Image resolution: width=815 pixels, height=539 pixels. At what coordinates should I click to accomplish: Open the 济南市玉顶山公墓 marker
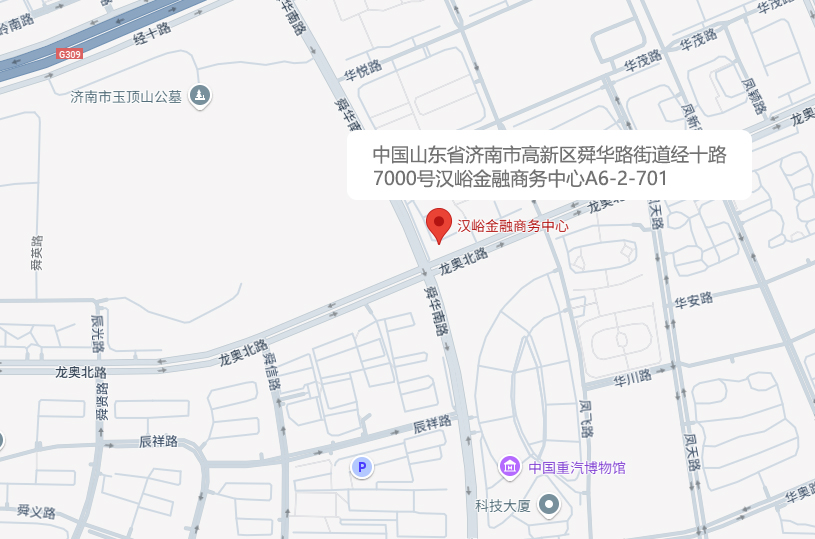(201, 96)
